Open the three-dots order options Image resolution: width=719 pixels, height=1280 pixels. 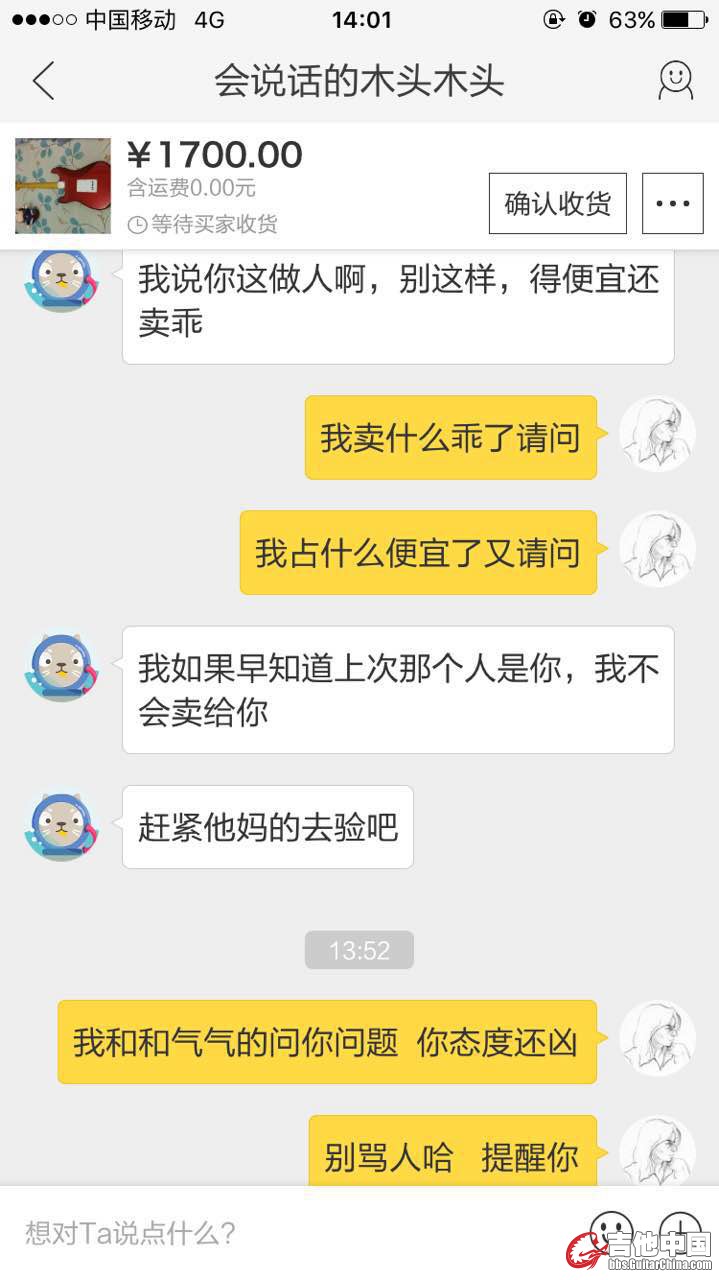click(x=672, y=203)
